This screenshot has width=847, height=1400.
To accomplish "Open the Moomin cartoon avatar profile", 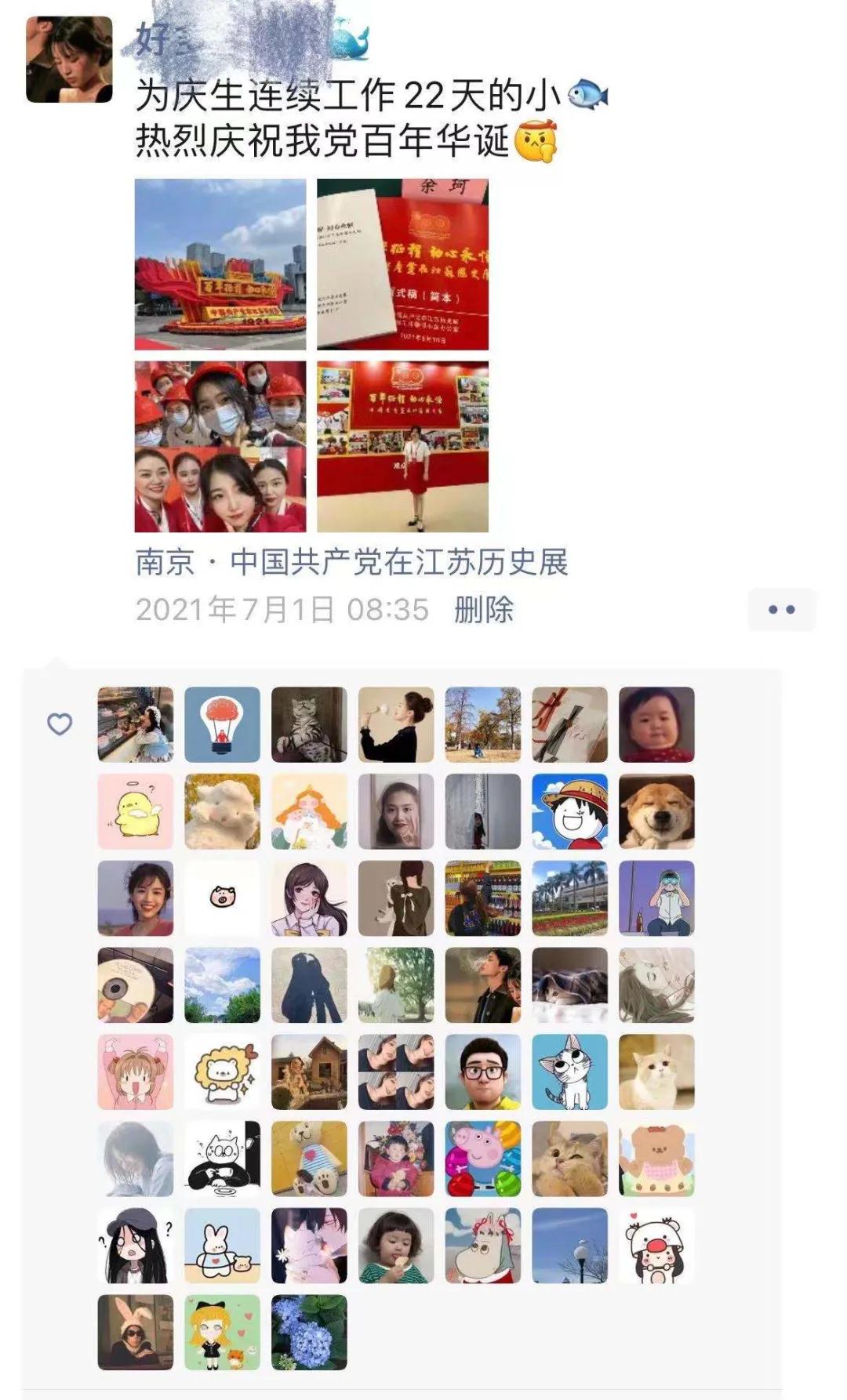I will point(483,1245).
